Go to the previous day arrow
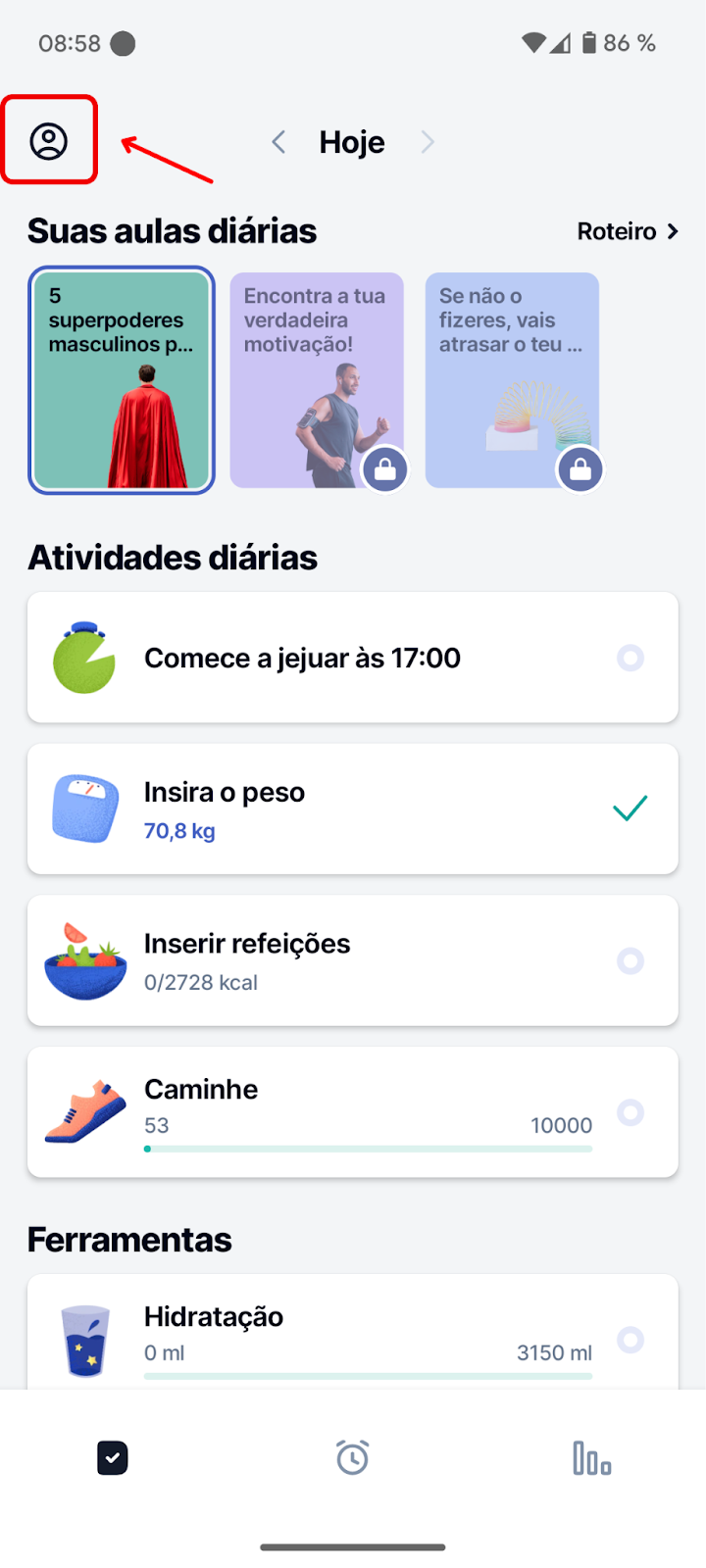 coord(278,142)
